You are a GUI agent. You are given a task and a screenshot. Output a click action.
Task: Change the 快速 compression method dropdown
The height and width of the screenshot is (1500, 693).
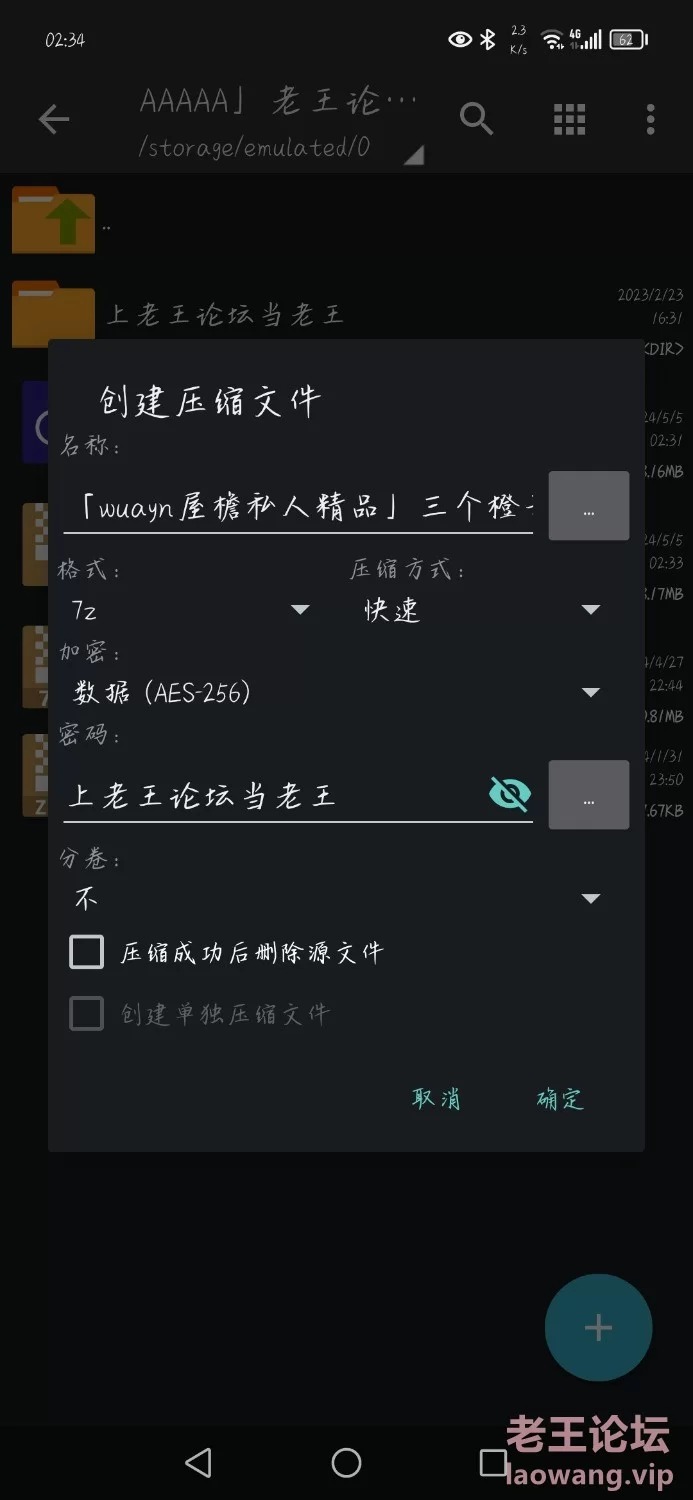point(480,610)
